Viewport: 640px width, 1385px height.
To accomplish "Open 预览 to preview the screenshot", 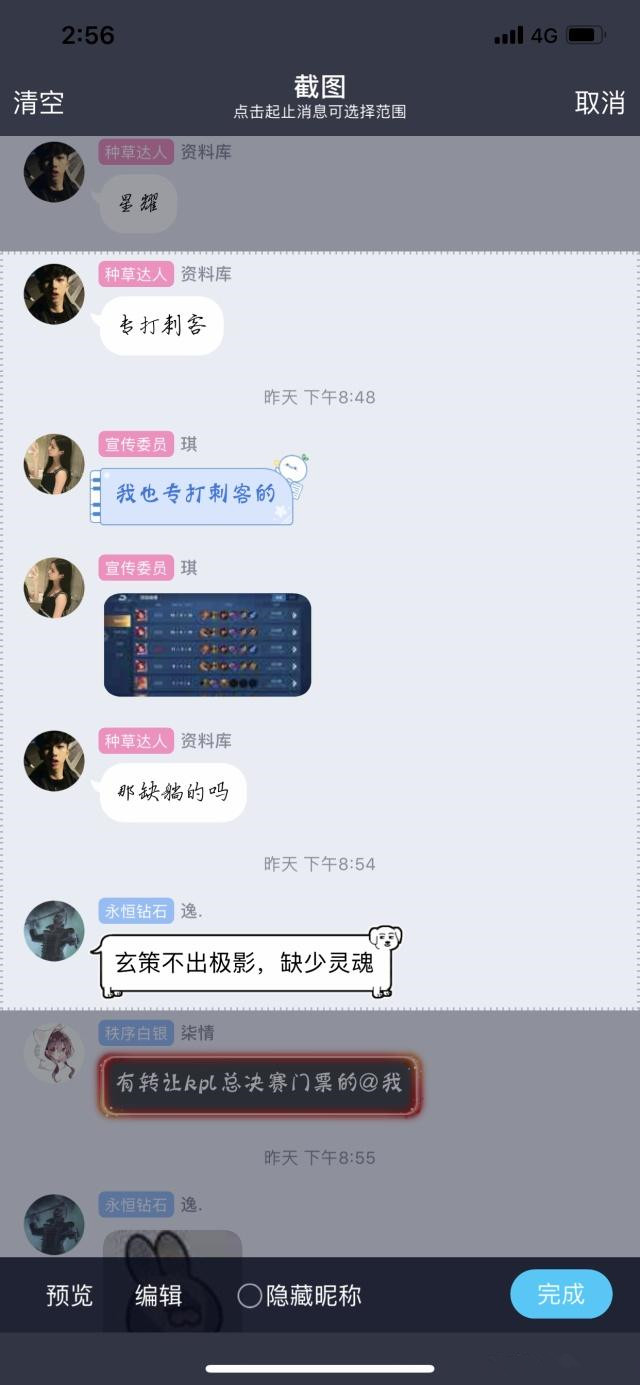I will (69, 1295).
